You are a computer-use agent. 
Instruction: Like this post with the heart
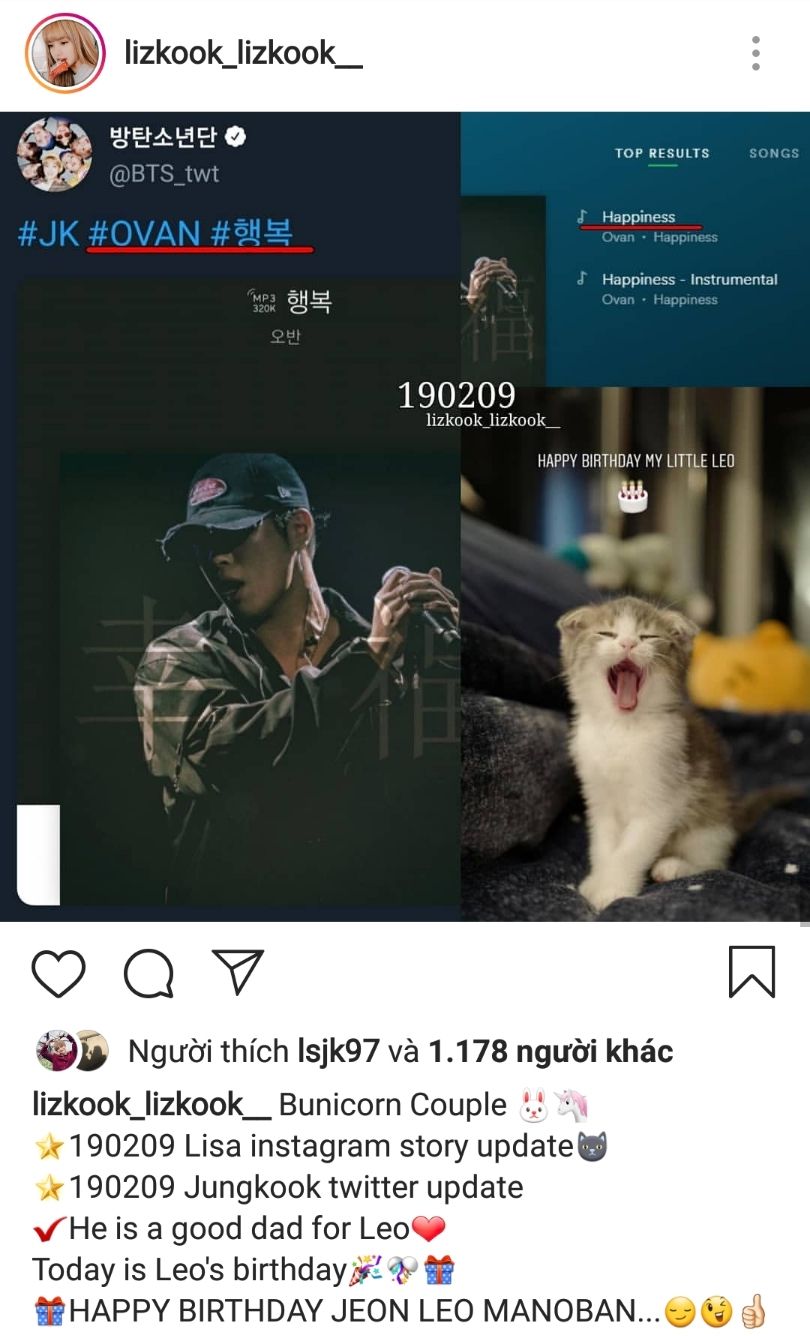pos(59,972)
